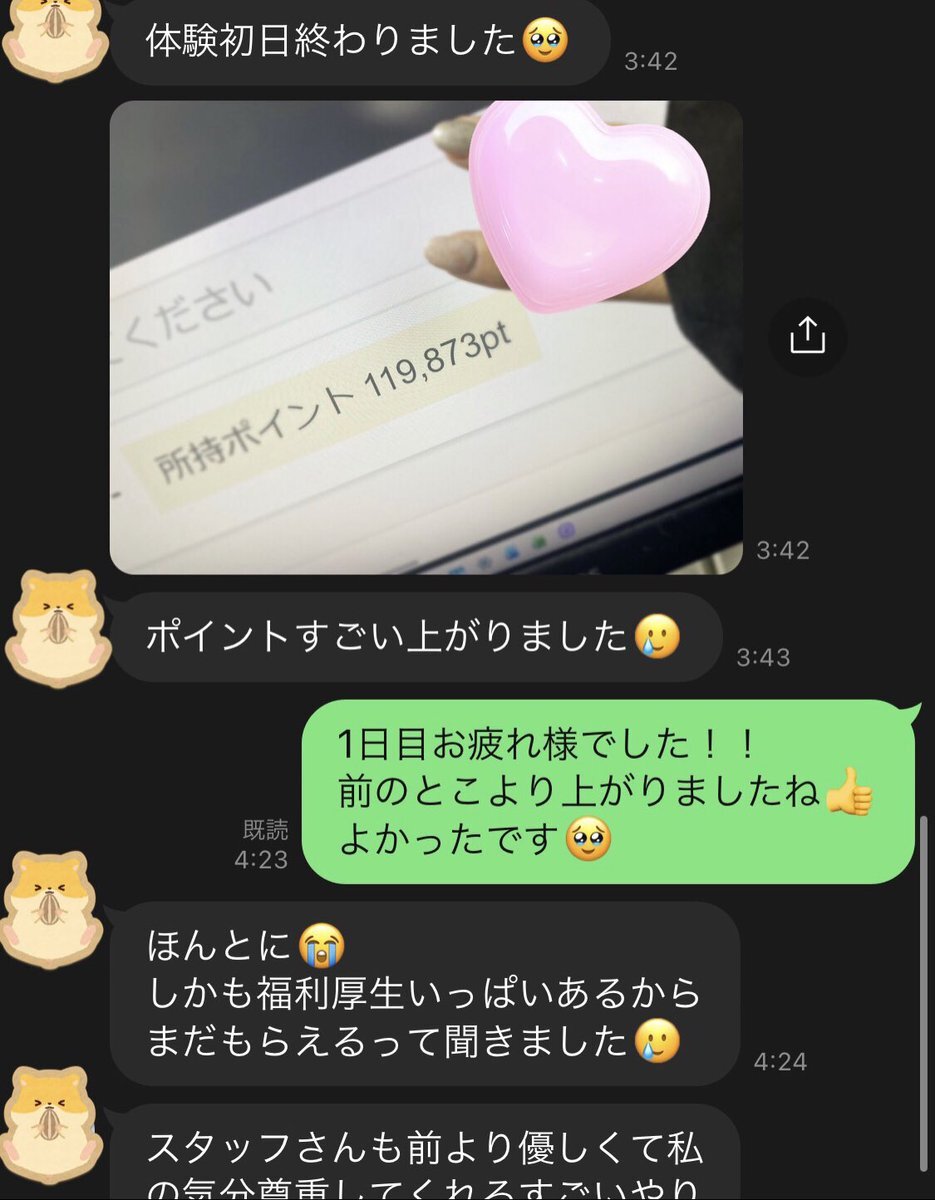Share the photo message via share icon
Screen dimensions: 935x1200
[x=807, y=337]
